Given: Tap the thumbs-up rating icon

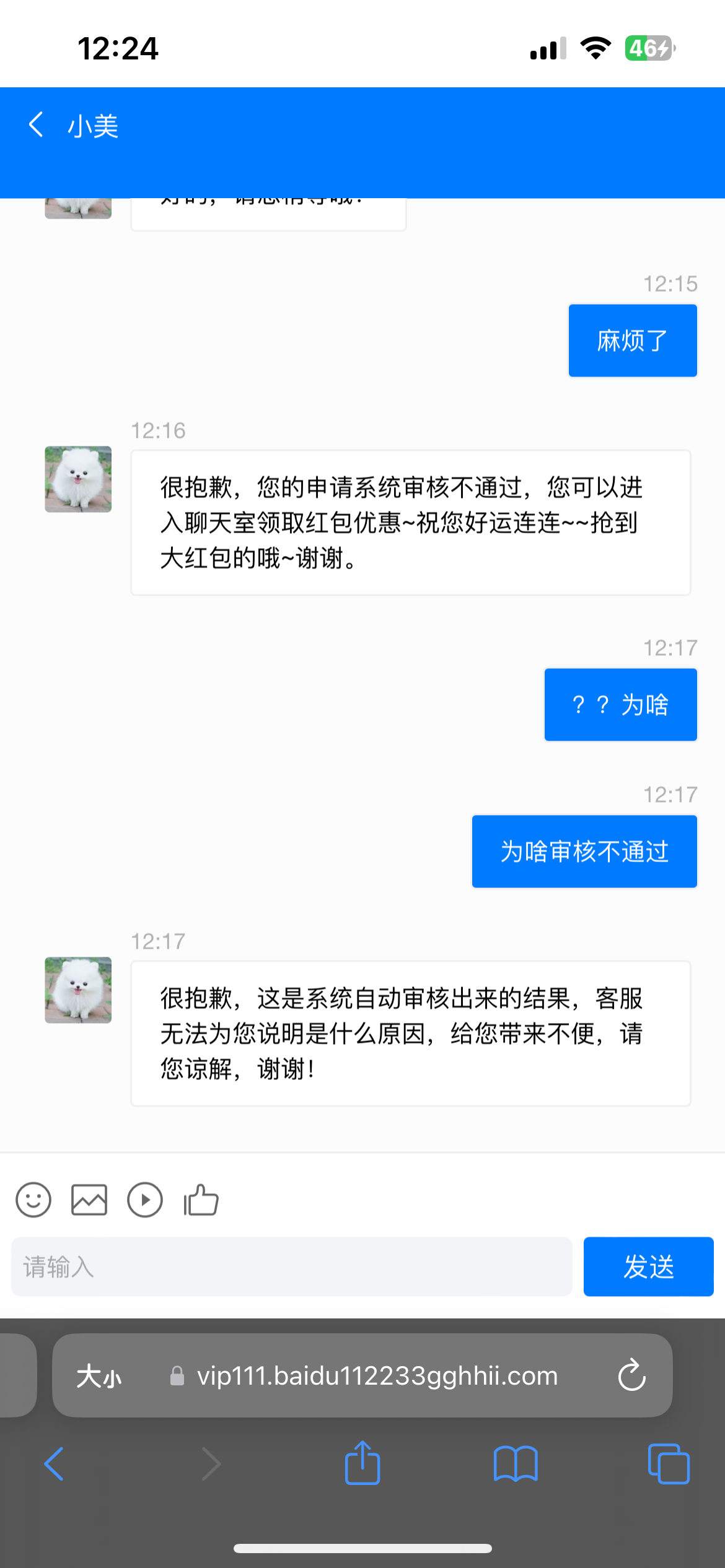Looking at the screenshot, I should point(201,1200).
